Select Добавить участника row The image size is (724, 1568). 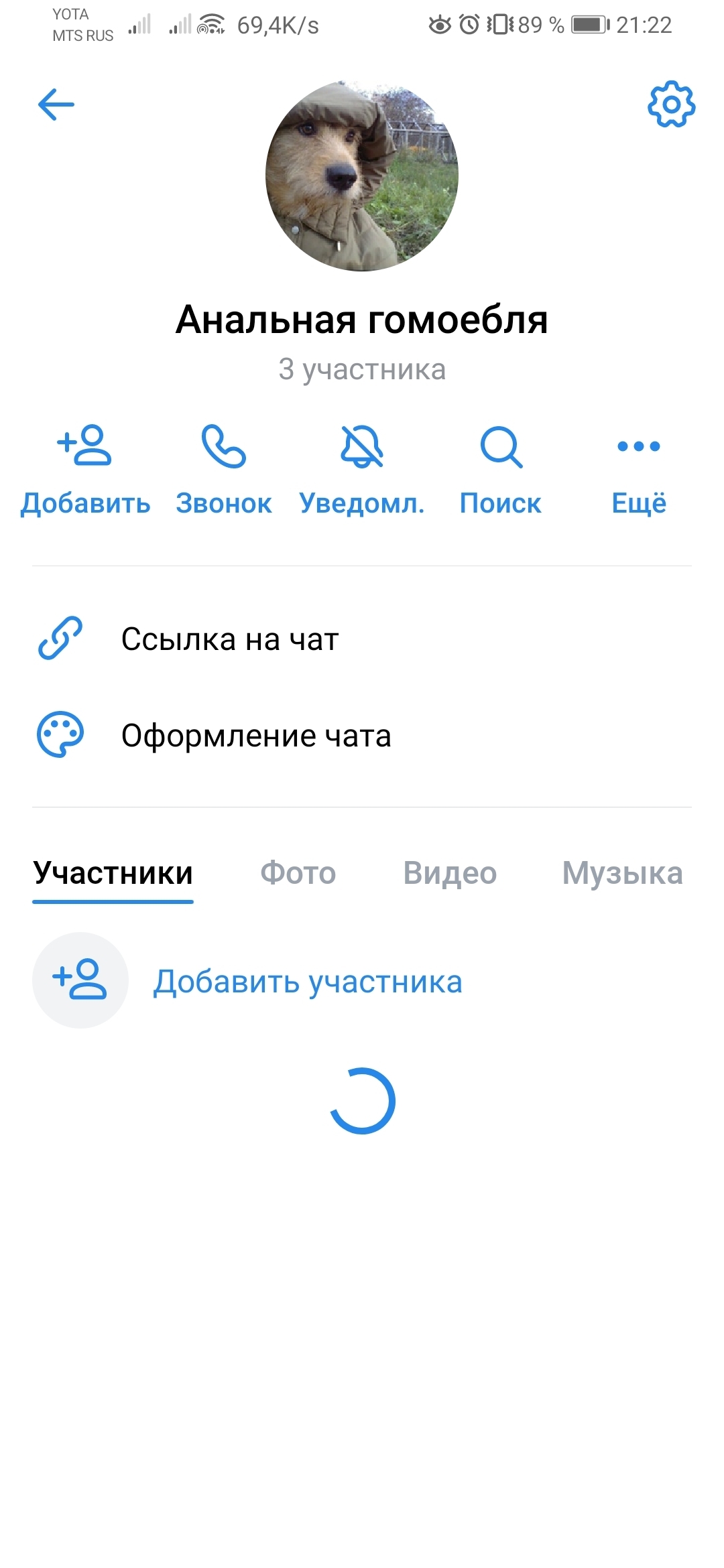307,982
